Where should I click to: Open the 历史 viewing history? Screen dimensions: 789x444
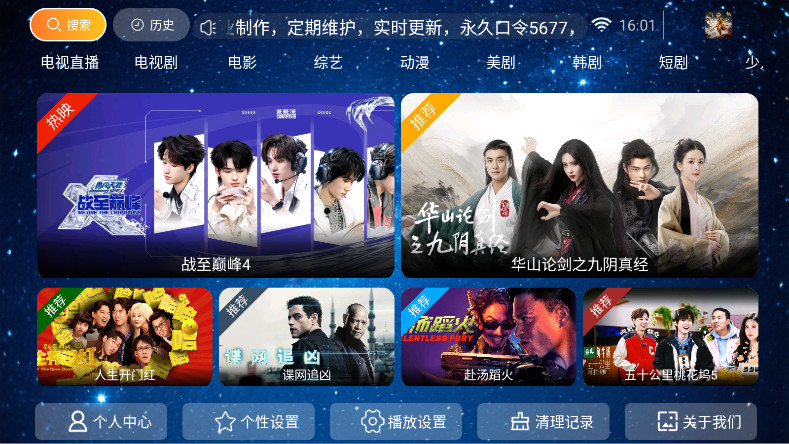coord(151,25)
